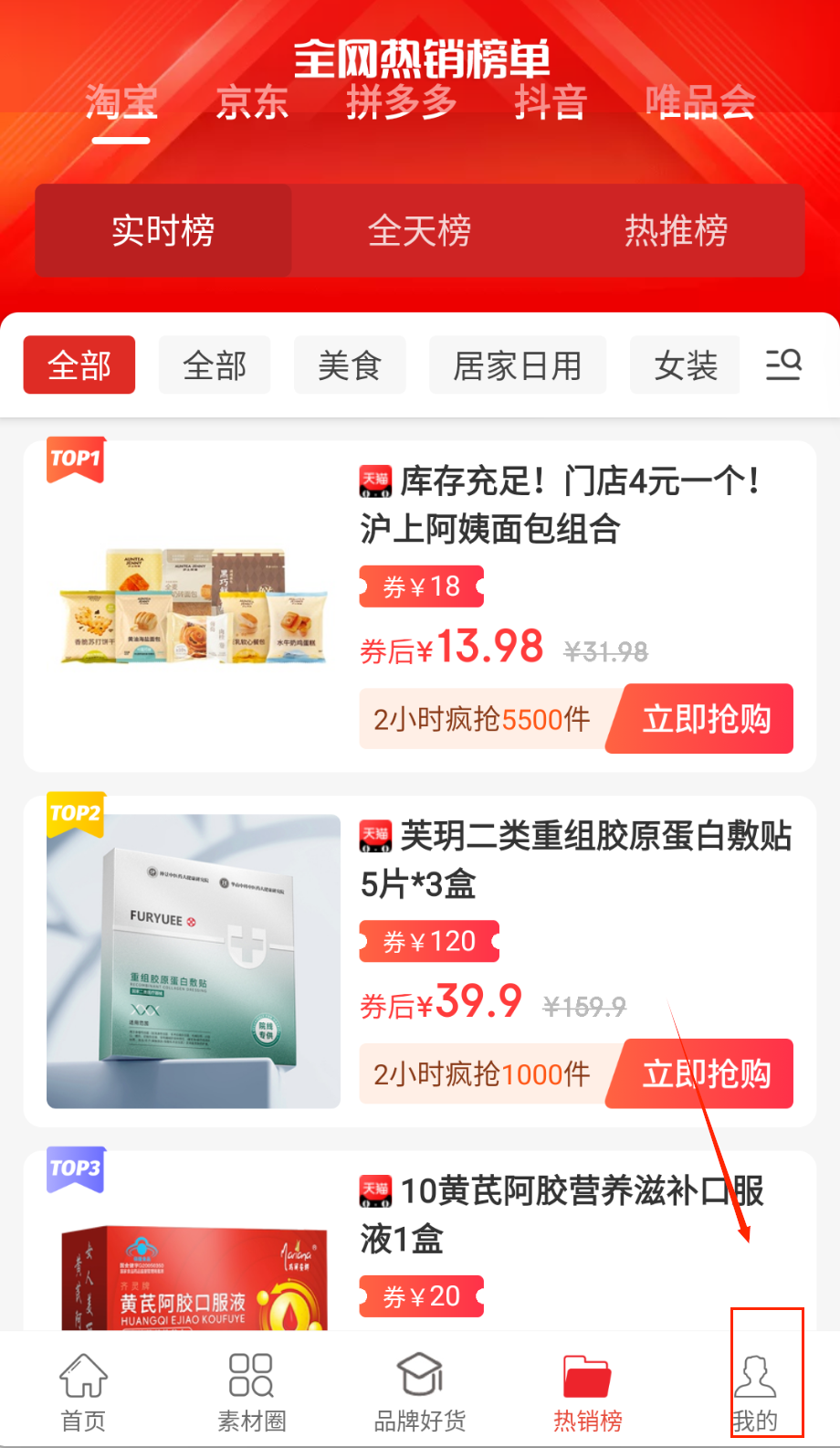
Task: Switch to the 品牌好货 tab
Action: [x=420, y=1392]
